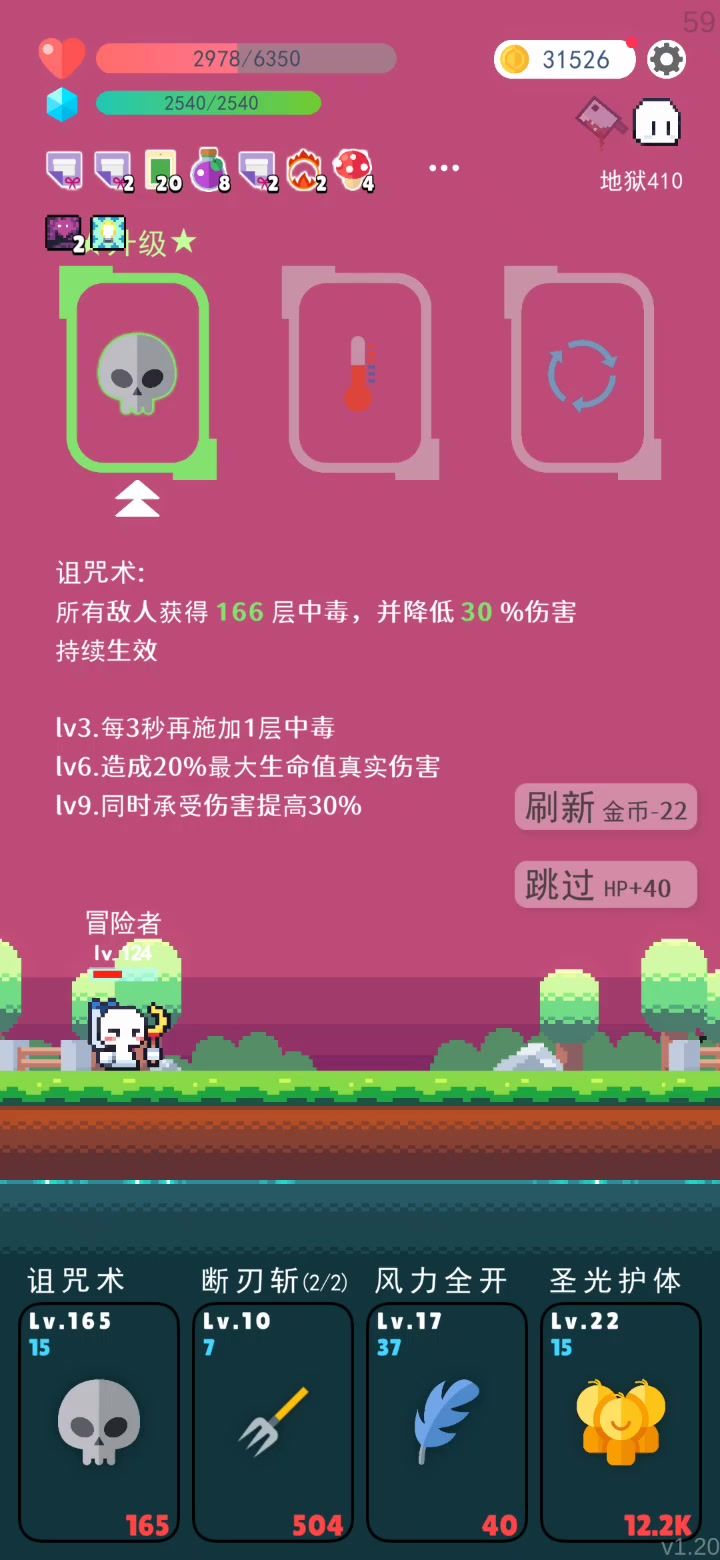
Task: Tap the 断刃斩 skill card
Action: click(273, 1422)
